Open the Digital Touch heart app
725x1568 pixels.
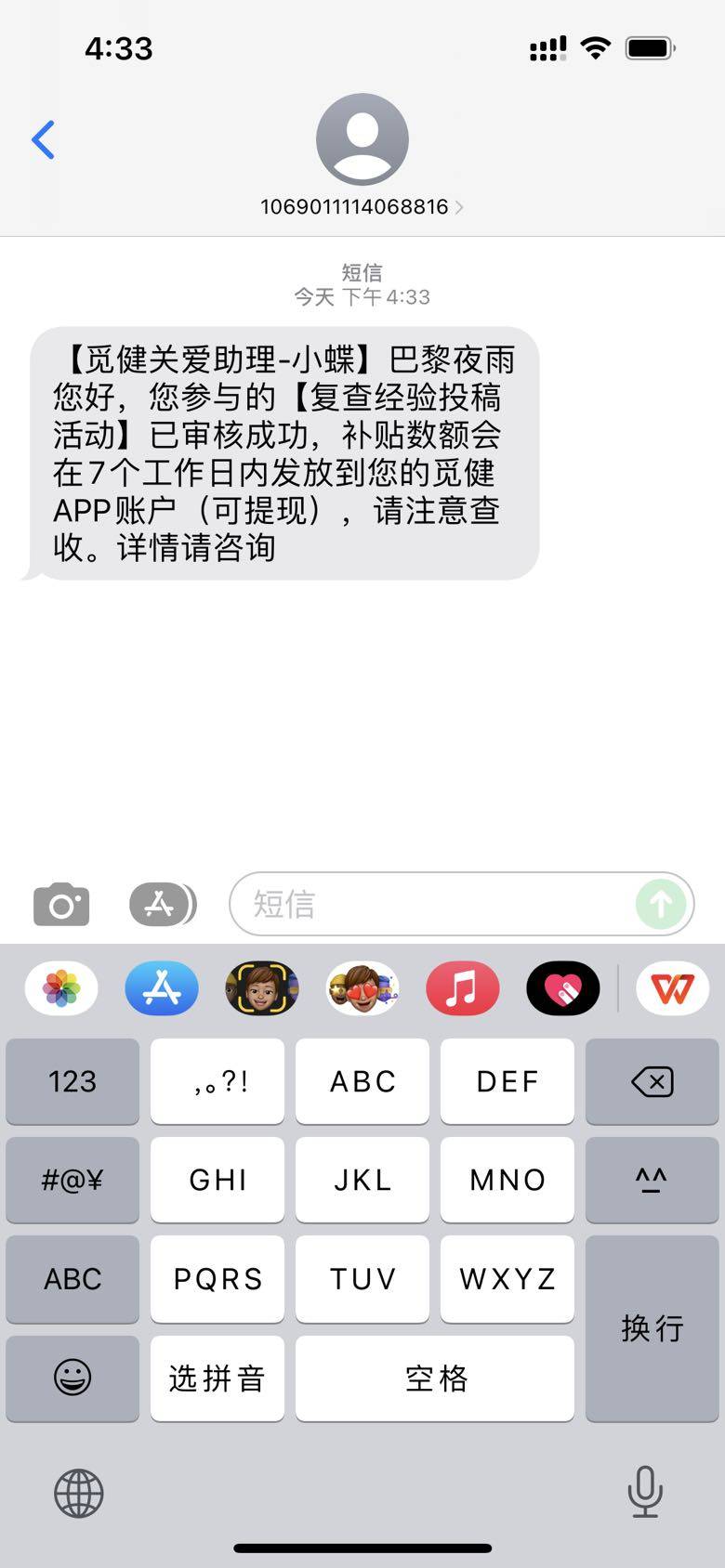pyautogui.click(x=563, y=987)
